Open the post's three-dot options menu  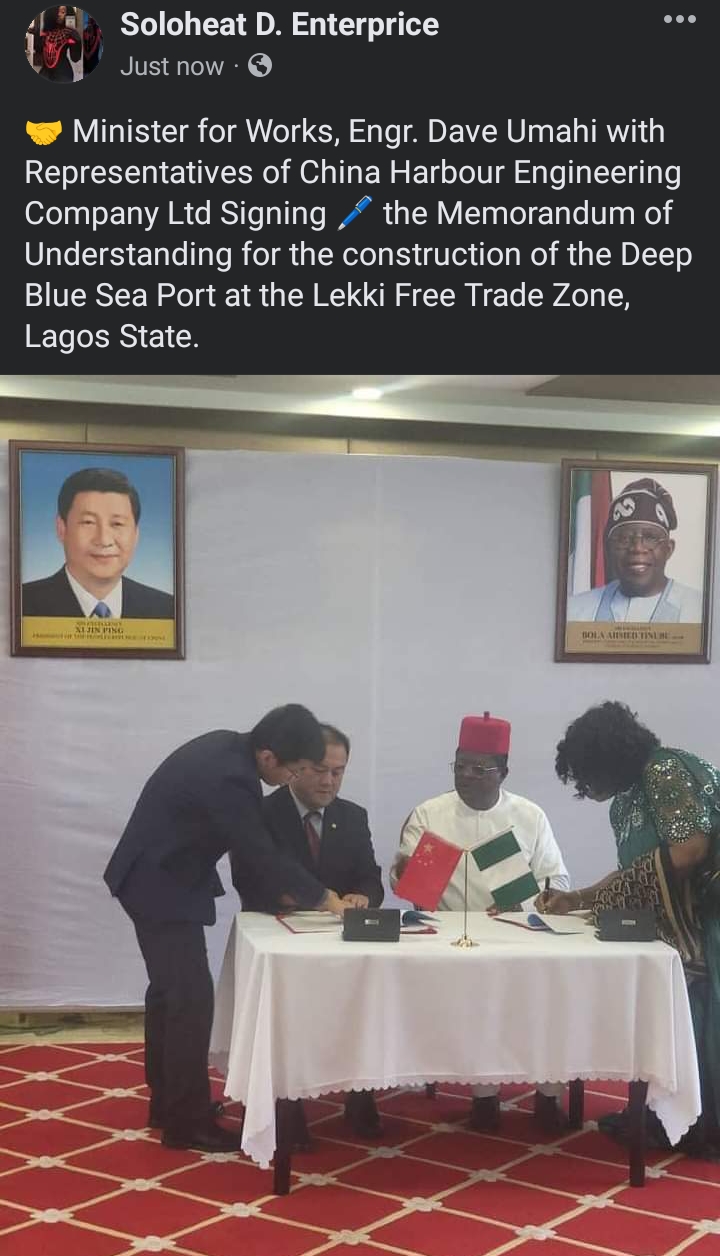click(679, 20)
